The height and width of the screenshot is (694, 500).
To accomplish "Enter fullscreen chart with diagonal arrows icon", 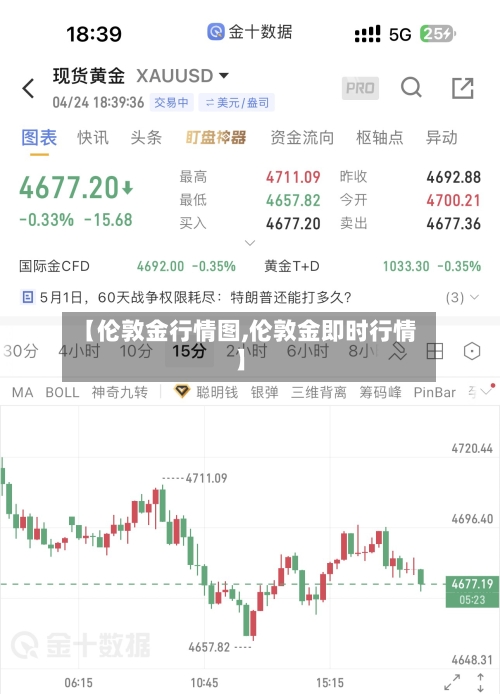I will 452,682.
